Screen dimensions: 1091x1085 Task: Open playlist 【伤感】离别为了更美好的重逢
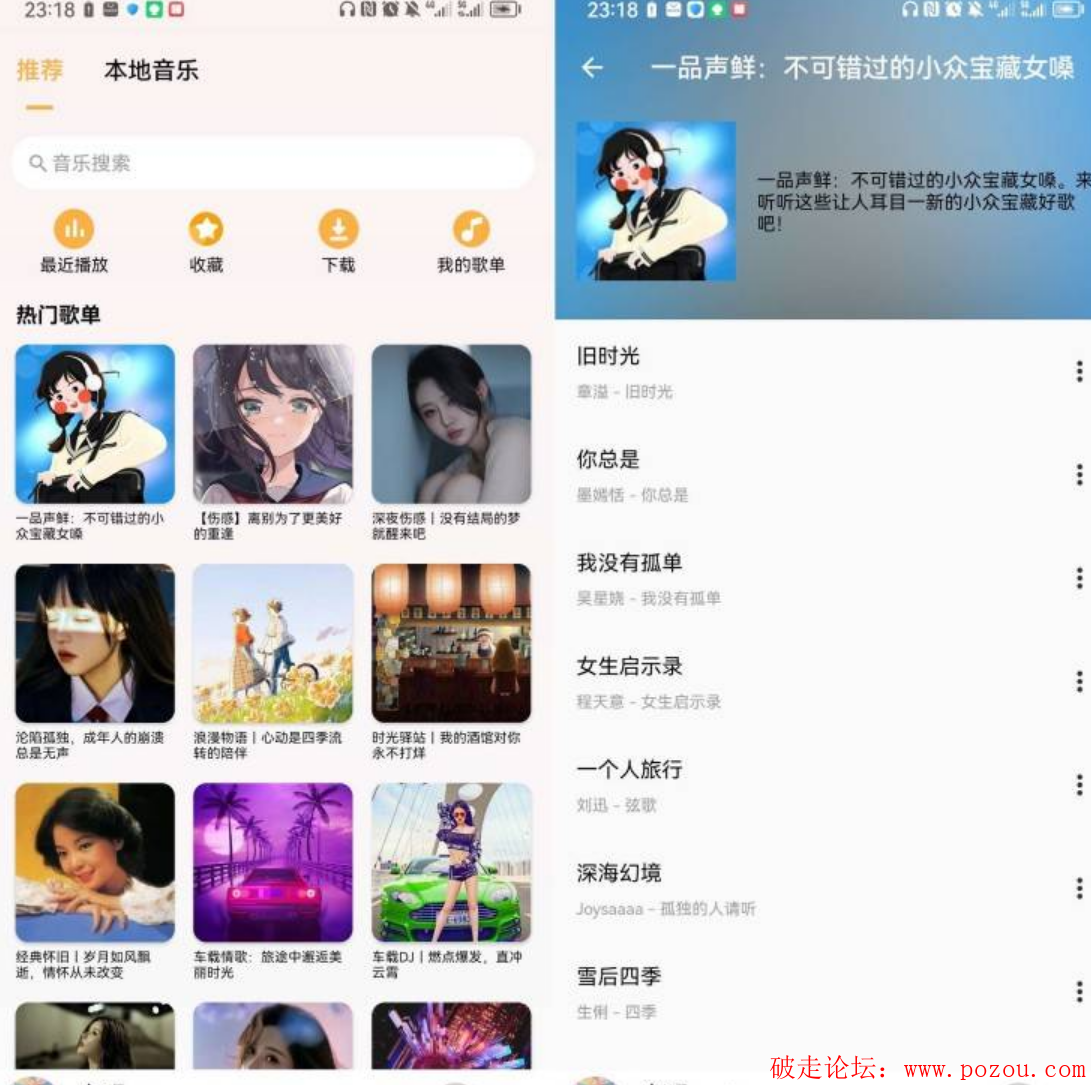(x=273, y=424)
